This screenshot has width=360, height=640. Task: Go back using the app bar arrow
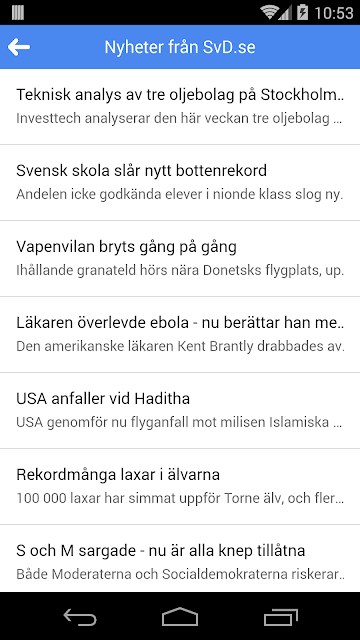pyautogui.click(x=19, y=47)
